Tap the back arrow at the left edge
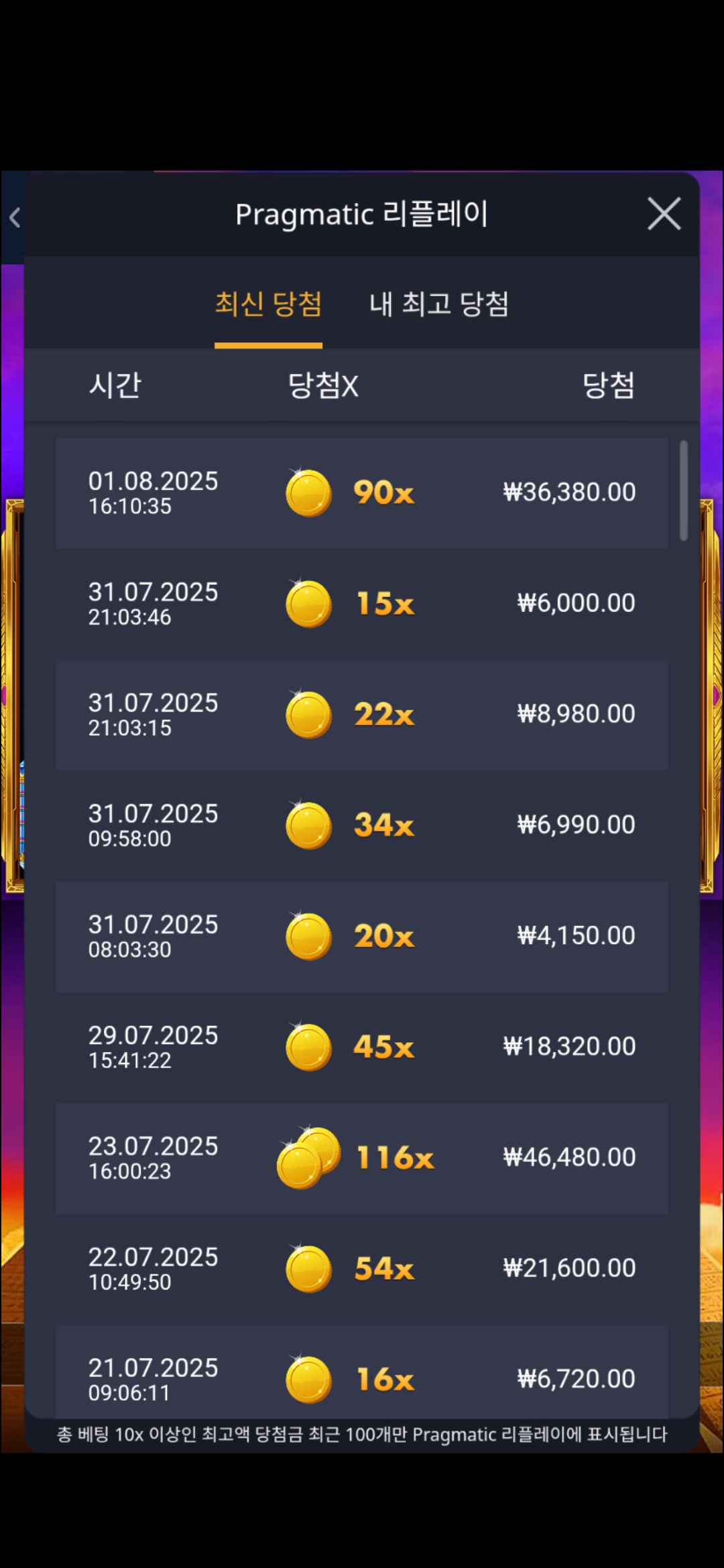This screenshot has height=1568, width=724. click(x=15, y=217)
